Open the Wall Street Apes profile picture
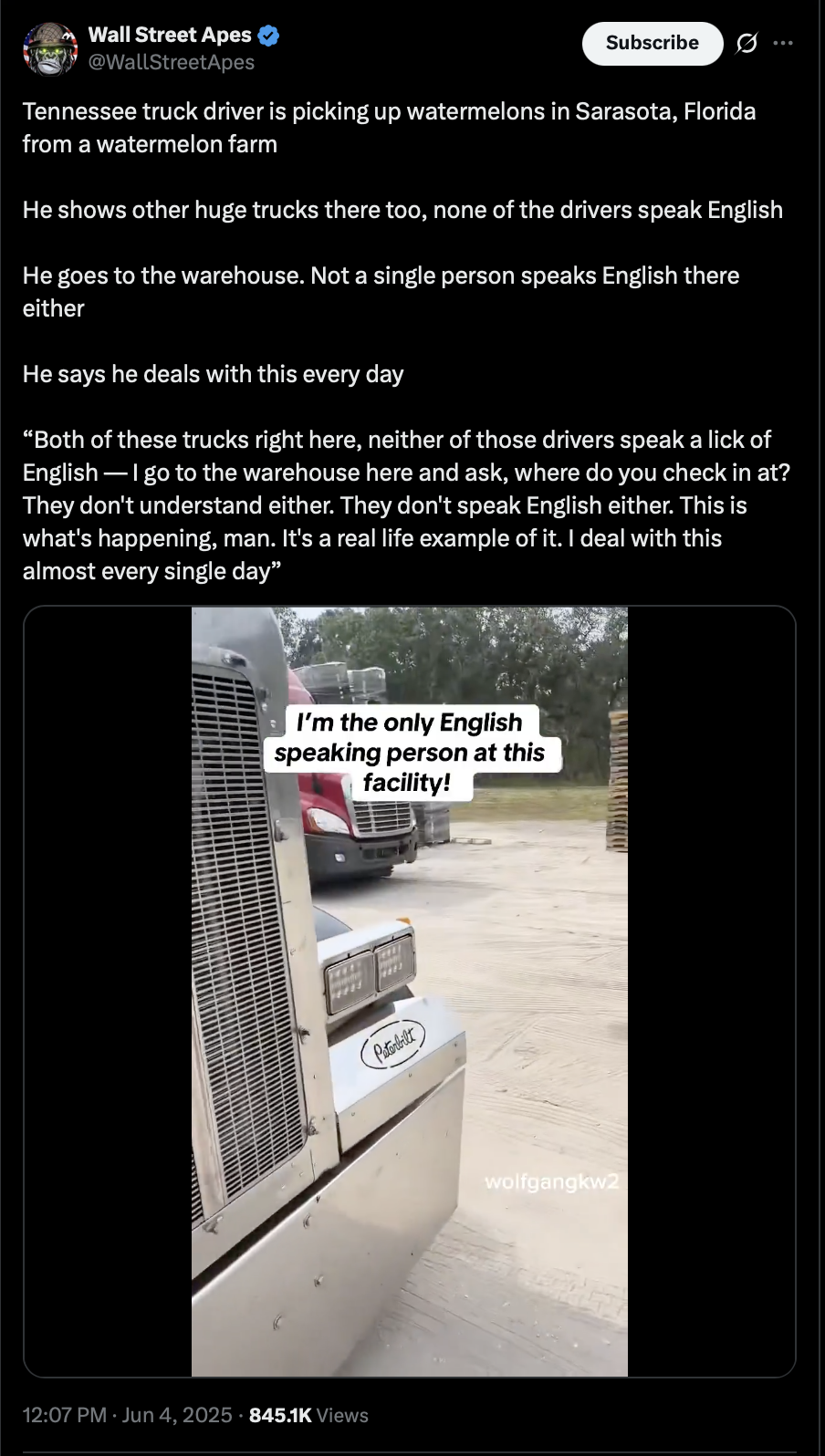 tap(50, 48)
